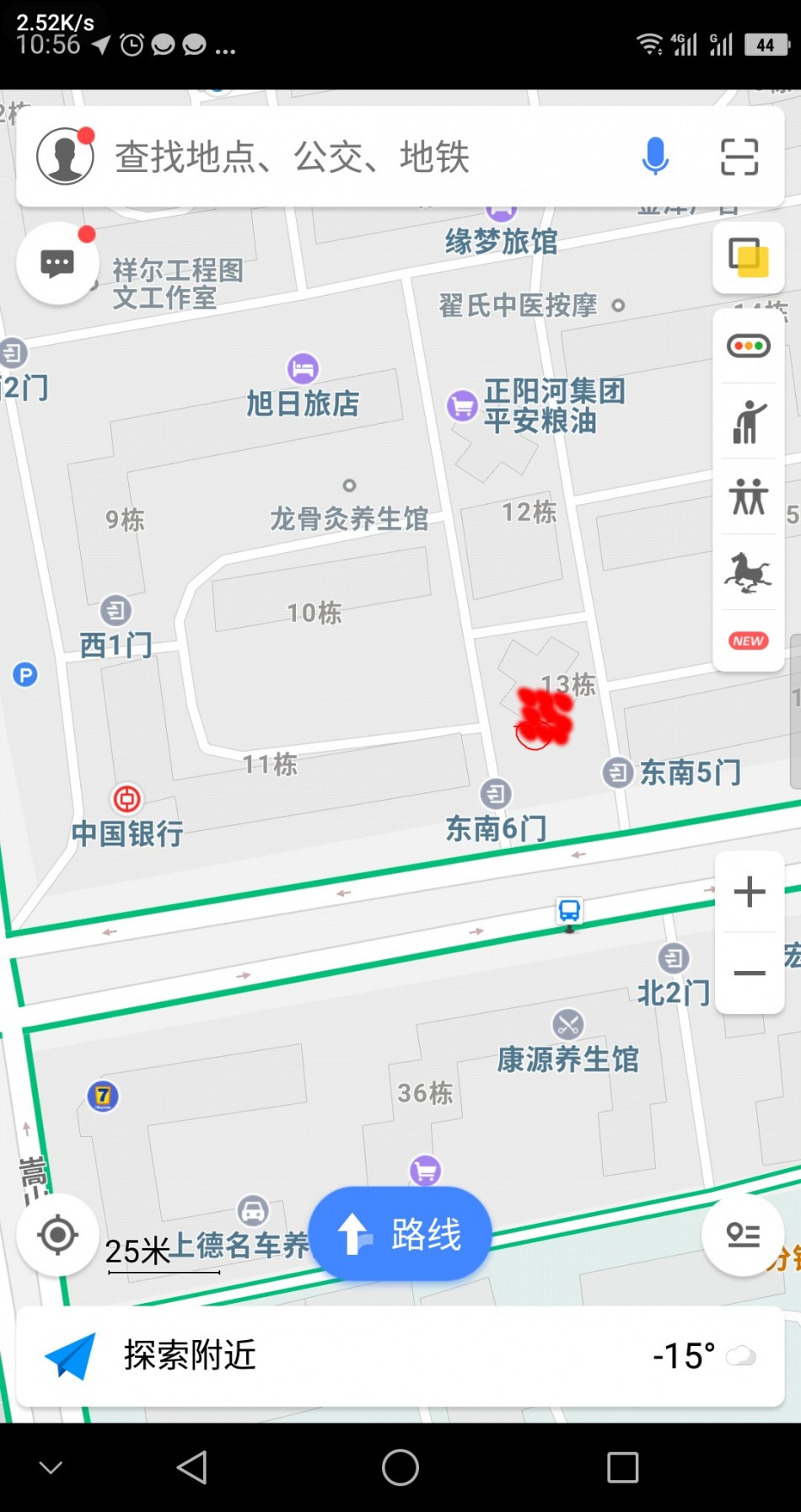Zoom in the map

[749, 892]
